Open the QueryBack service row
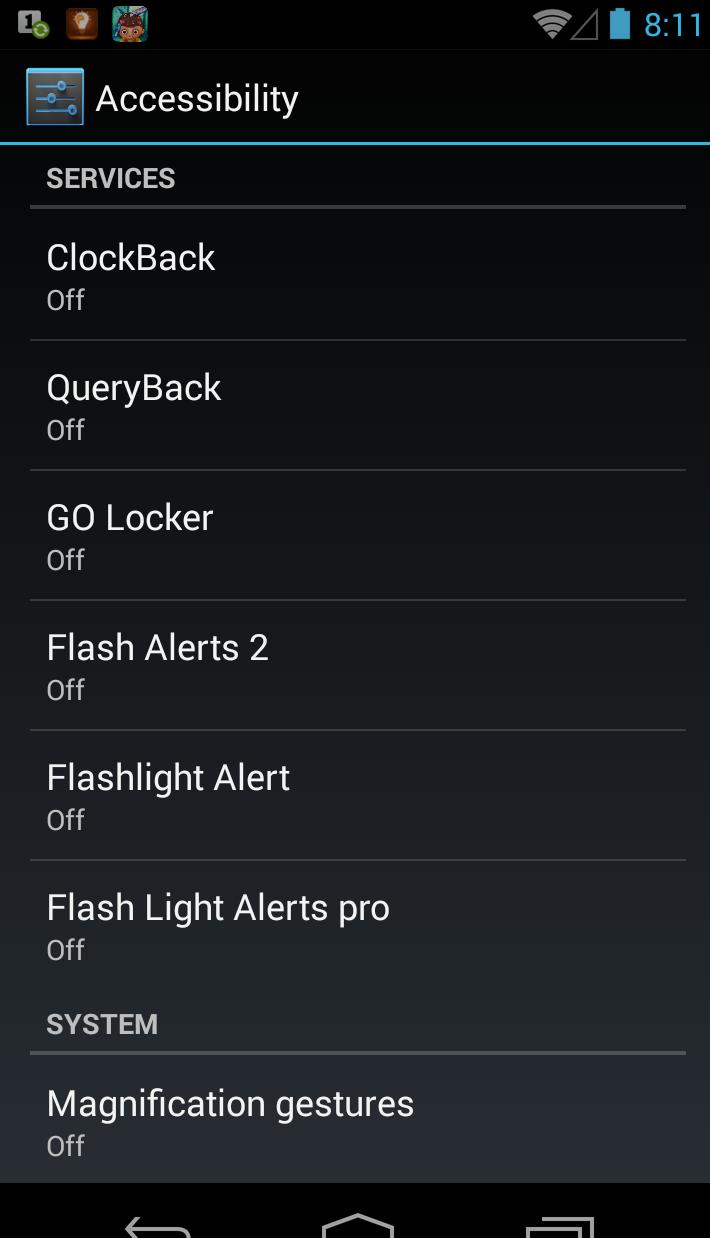The width and height of the screenshot is (710, 1238). point(355,405)
